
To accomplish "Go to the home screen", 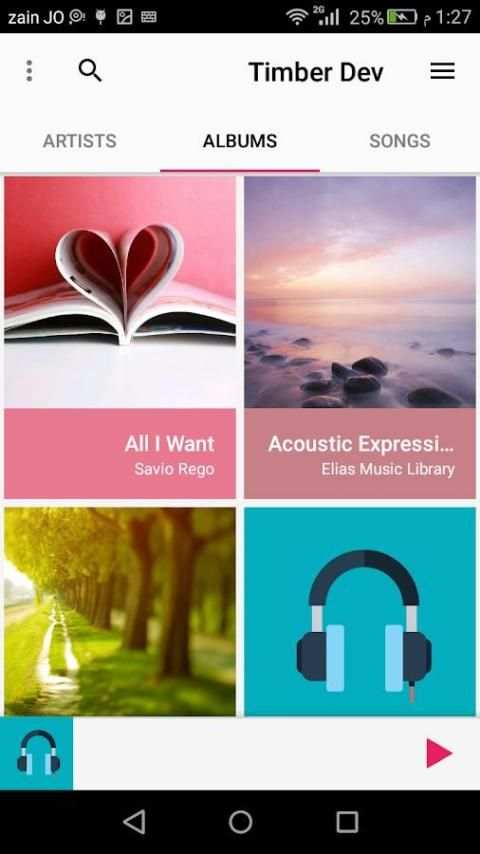I will [240, 822].
